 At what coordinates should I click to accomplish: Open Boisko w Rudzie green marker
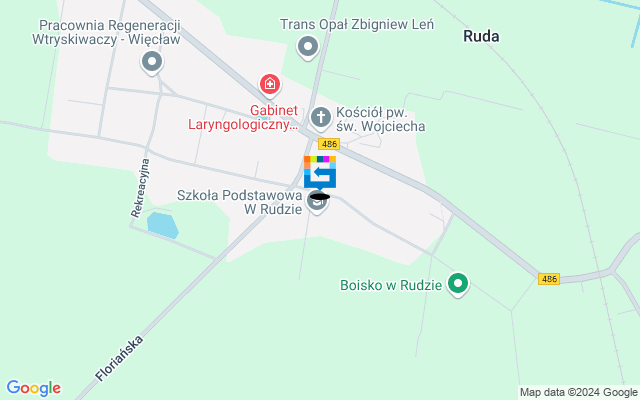459,285
